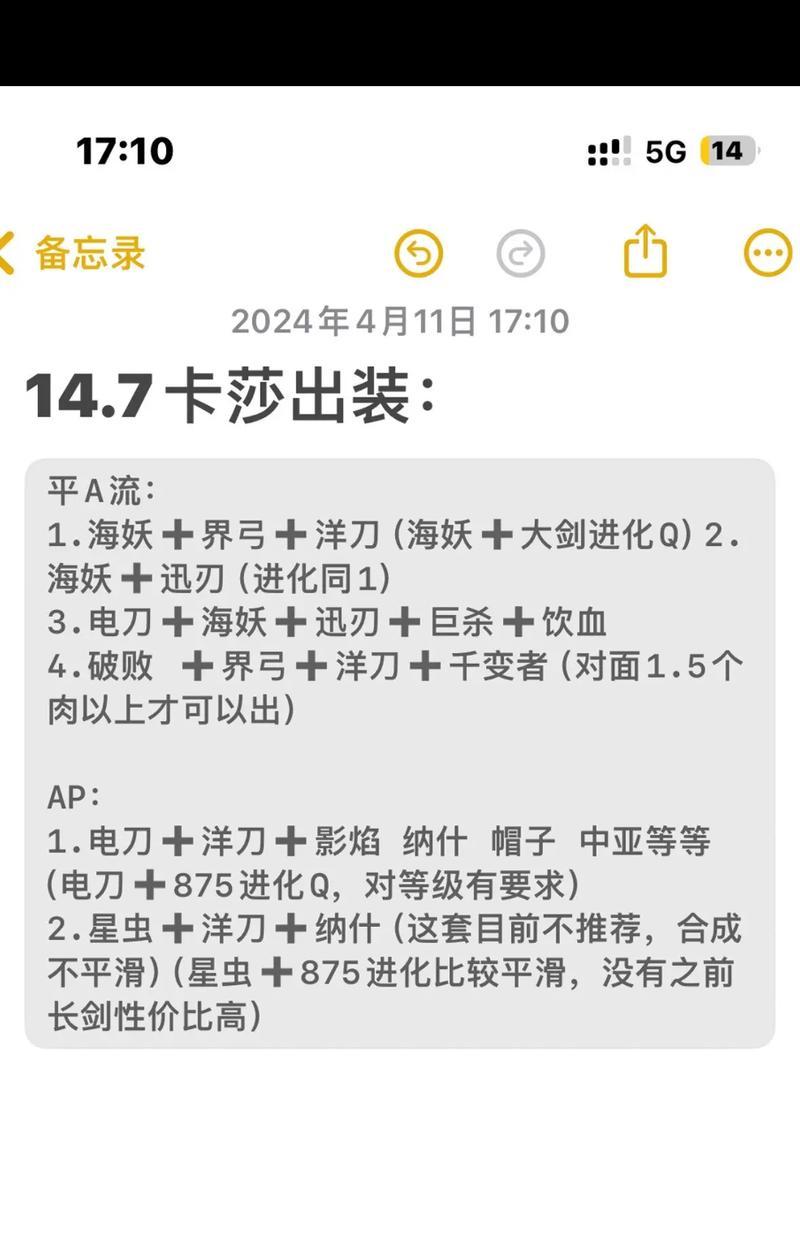Open the more options menu

pos(768,253)
